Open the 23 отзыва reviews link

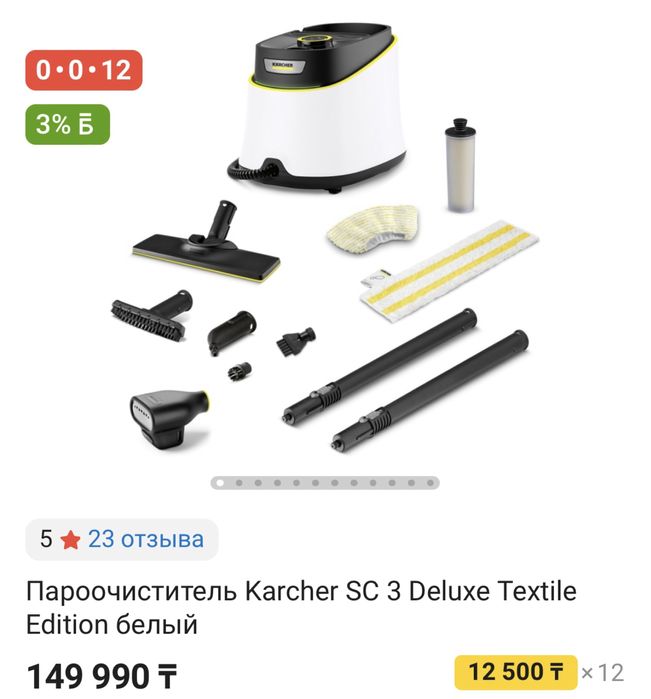click(x=145, y=540)
